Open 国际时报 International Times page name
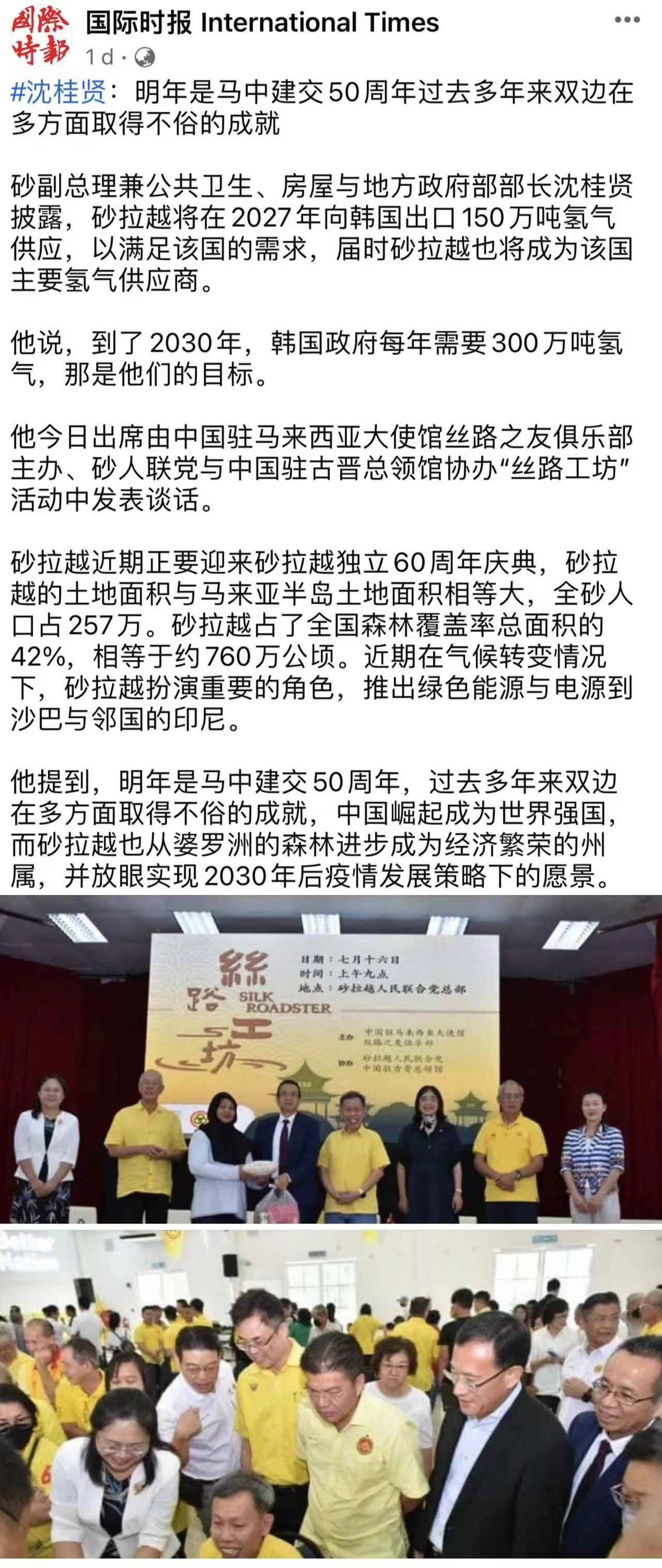662x1568 pixels. (262, 23)
